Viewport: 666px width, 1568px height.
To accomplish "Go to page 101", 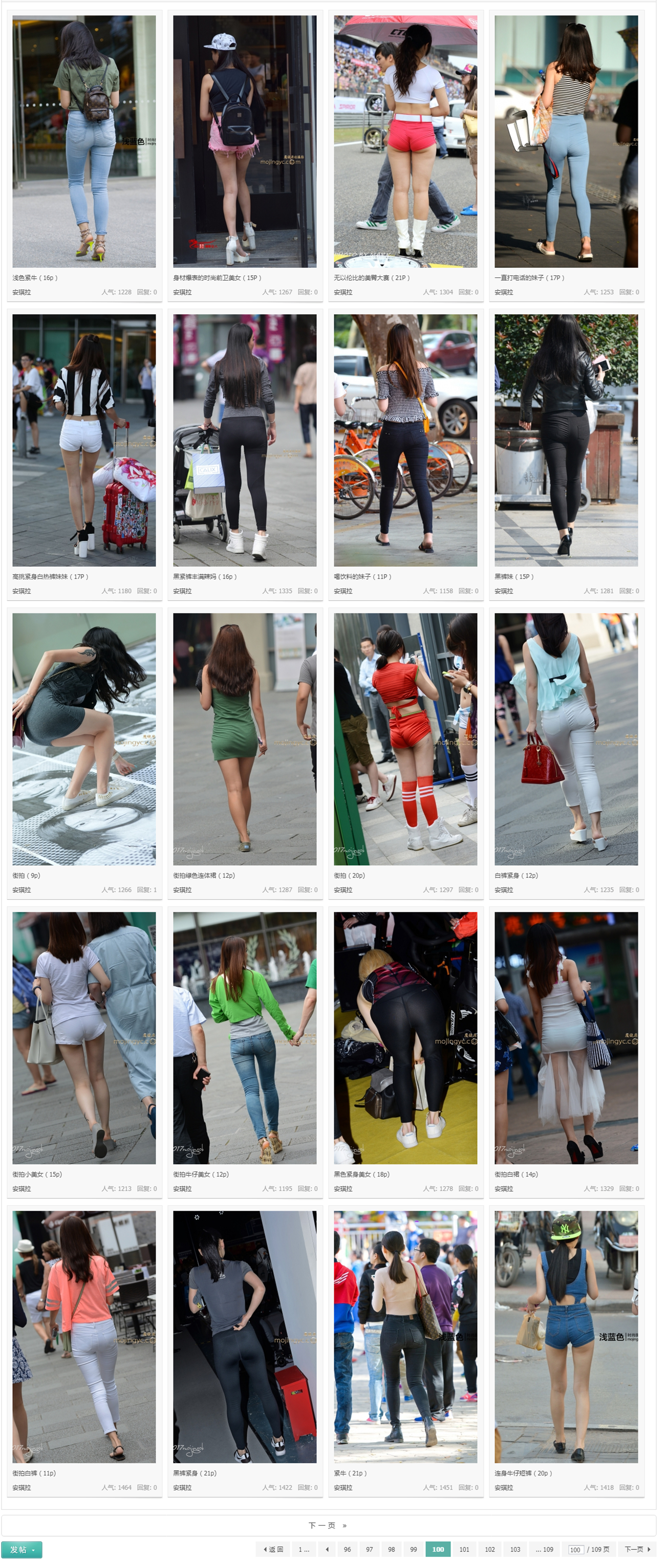I will pos(464,1549).
